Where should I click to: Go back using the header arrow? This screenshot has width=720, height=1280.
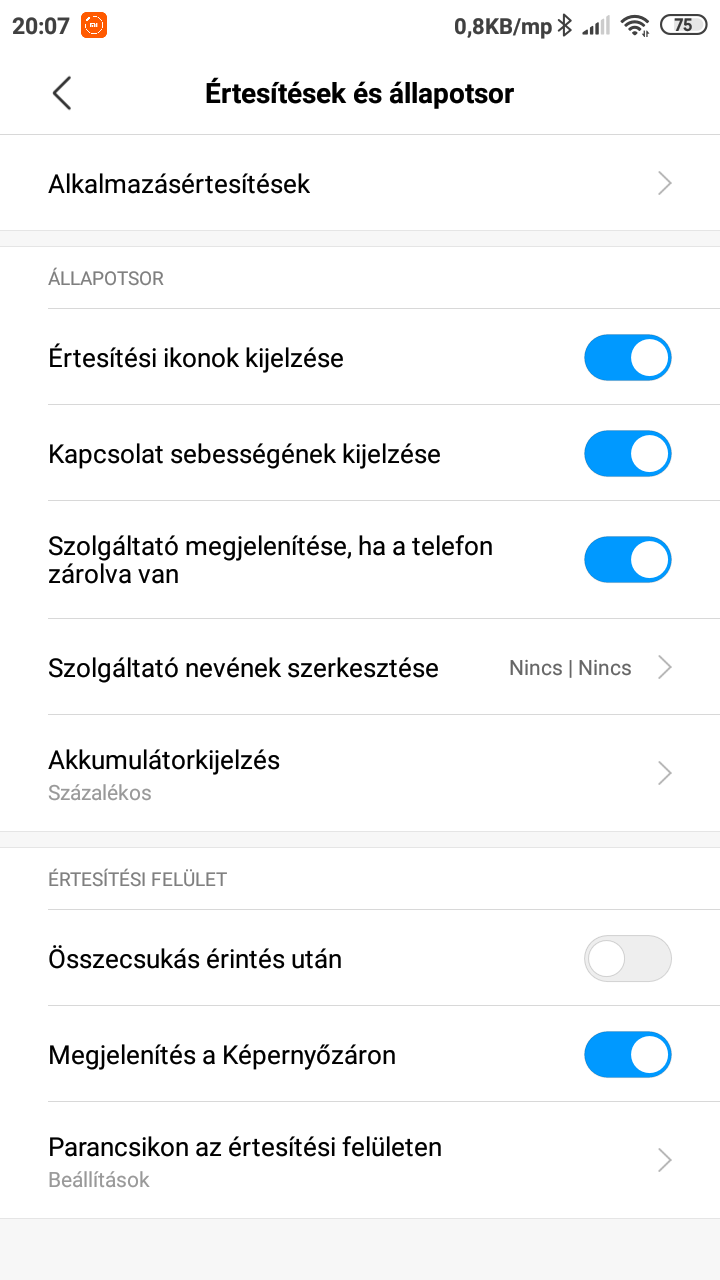tap(62, 93)
